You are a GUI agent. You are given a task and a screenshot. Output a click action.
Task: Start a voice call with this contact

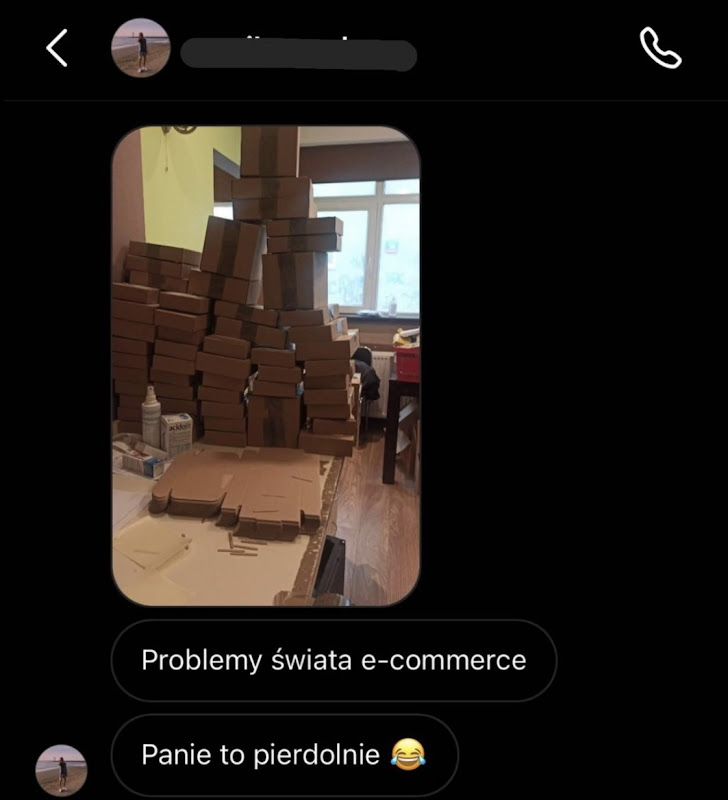660,48
